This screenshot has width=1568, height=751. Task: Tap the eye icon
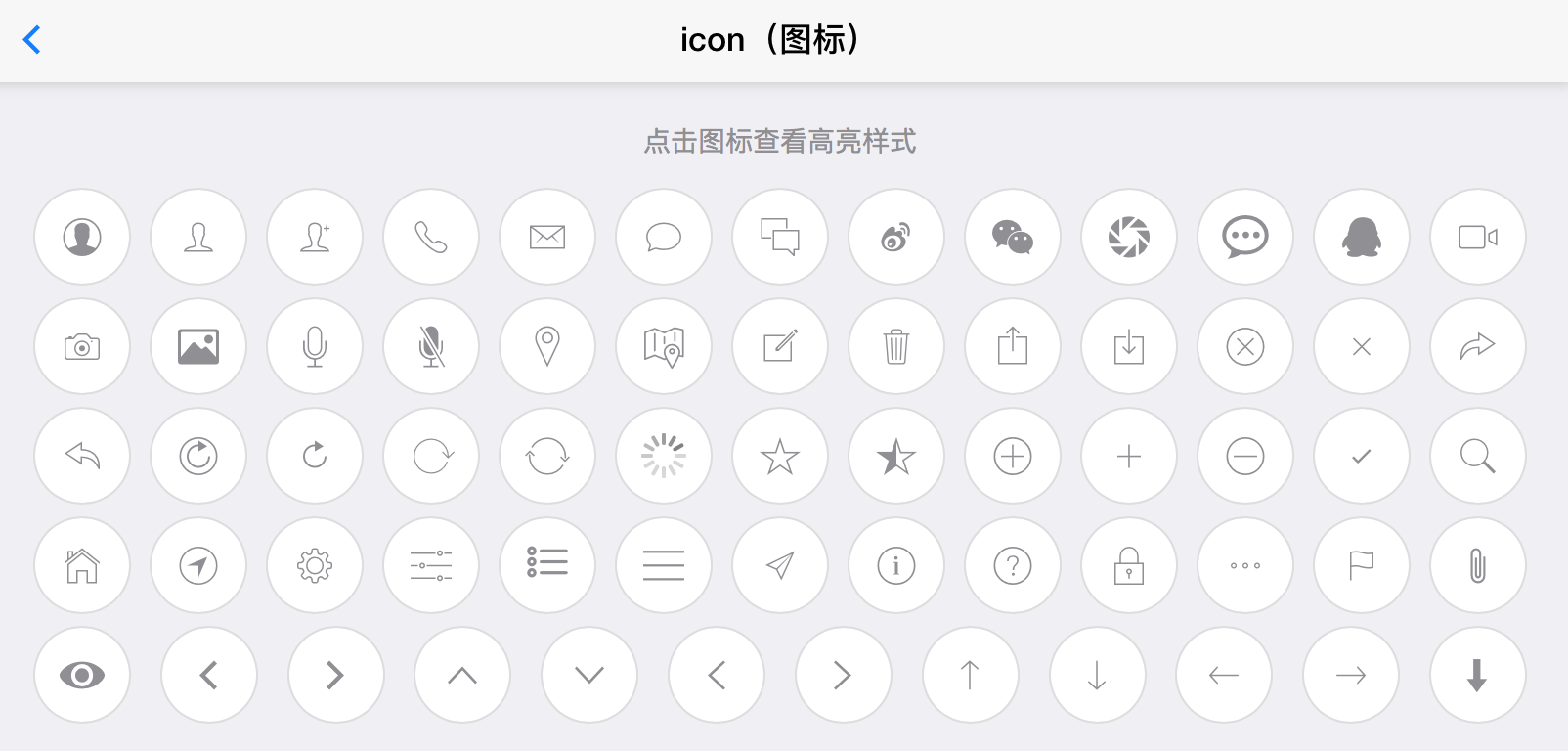(x=82, y=675)
